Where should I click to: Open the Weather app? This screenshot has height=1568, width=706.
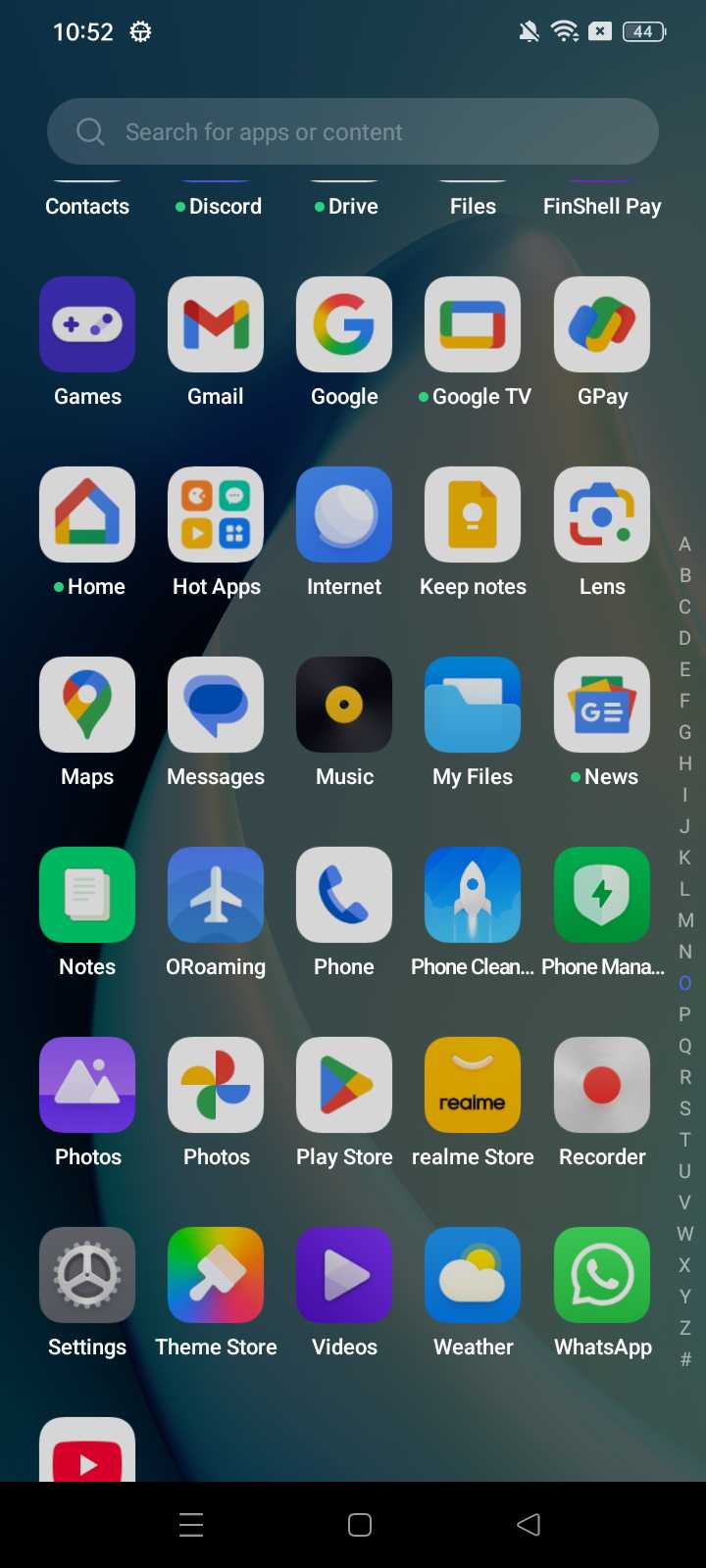[x=473, y=1275]
